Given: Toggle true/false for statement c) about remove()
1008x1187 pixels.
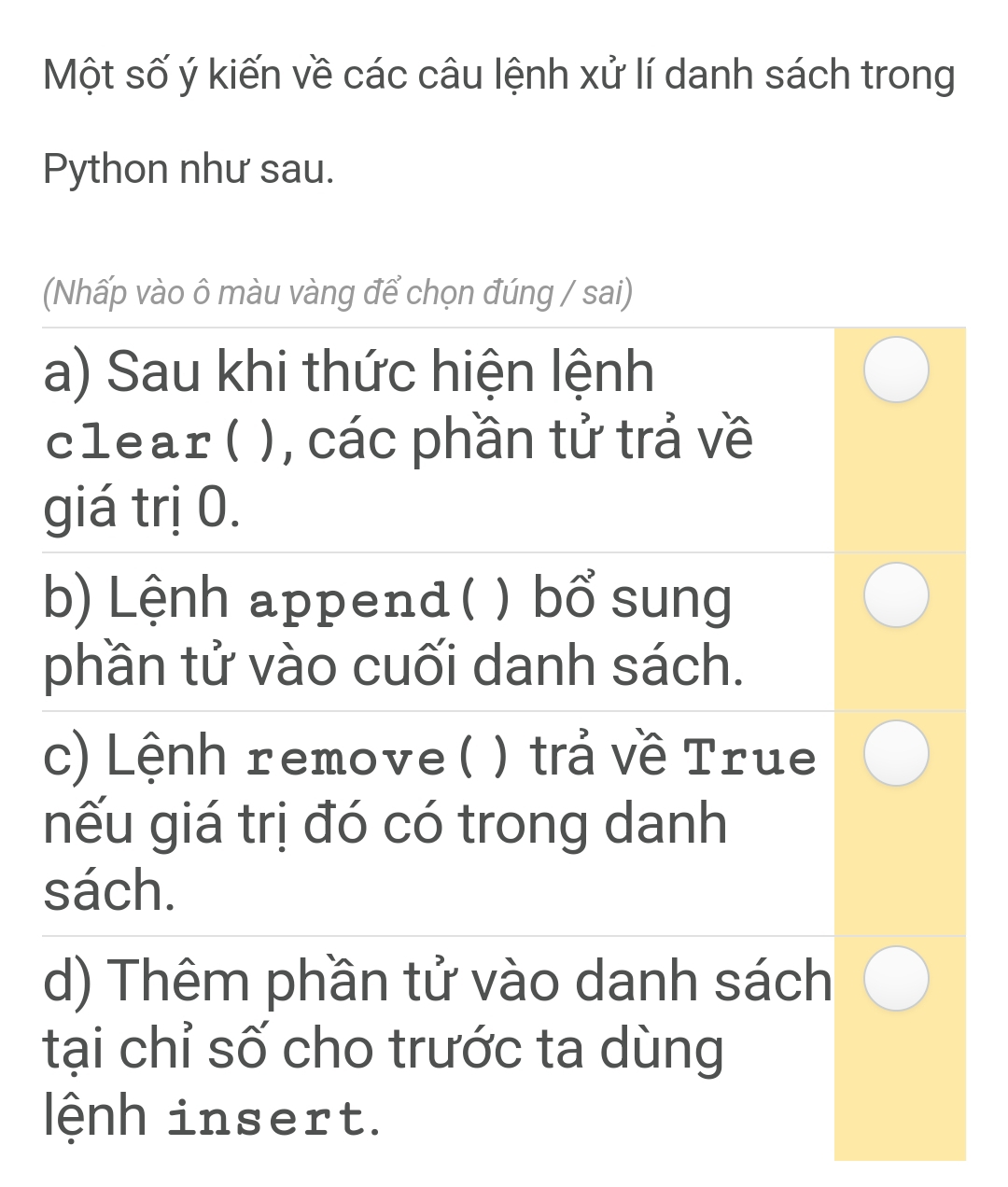Looking at the screenshot, I should (896, 754).
